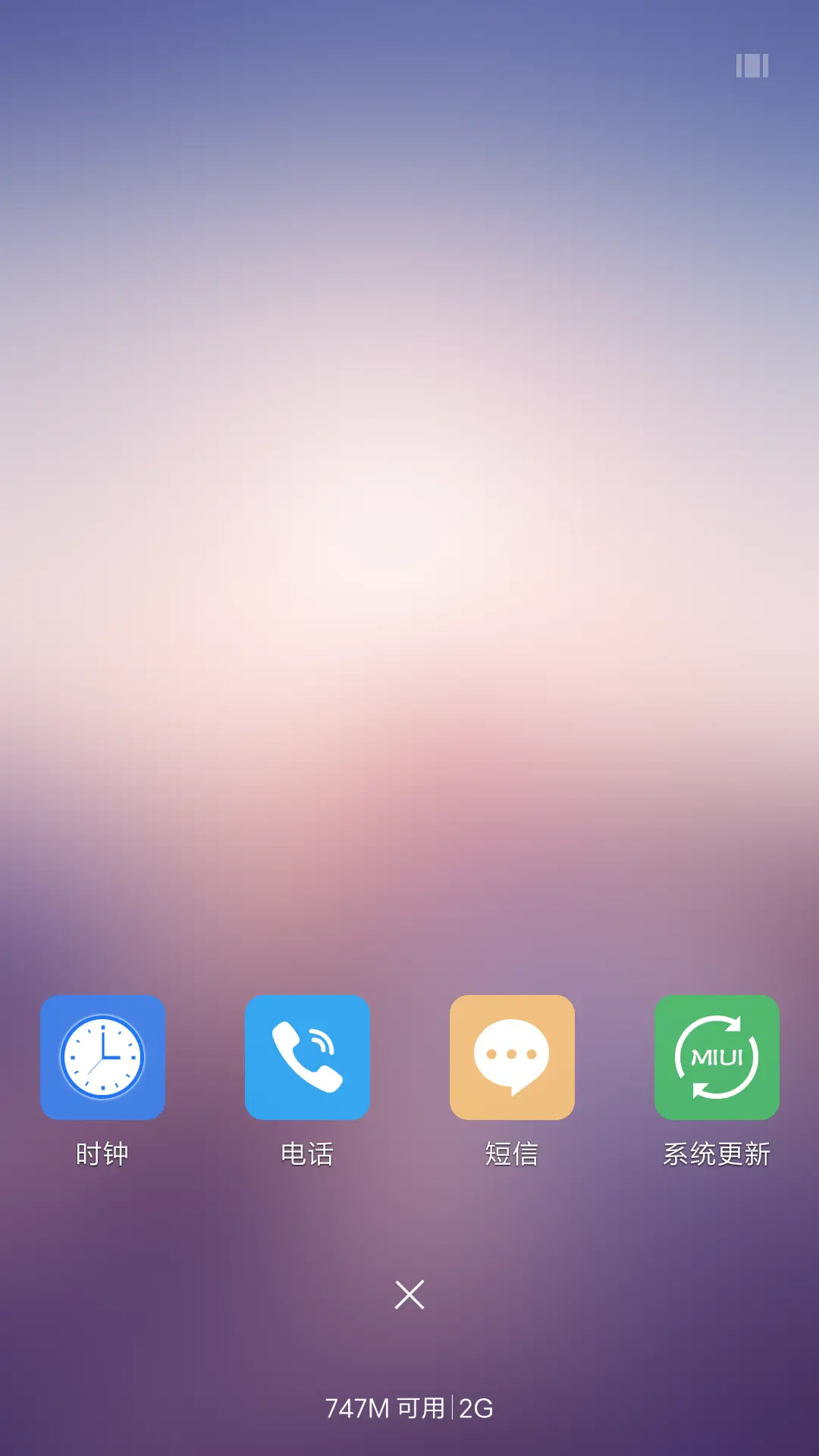
Task: Open the 时钟 clock app
Action: point(102,1057)
